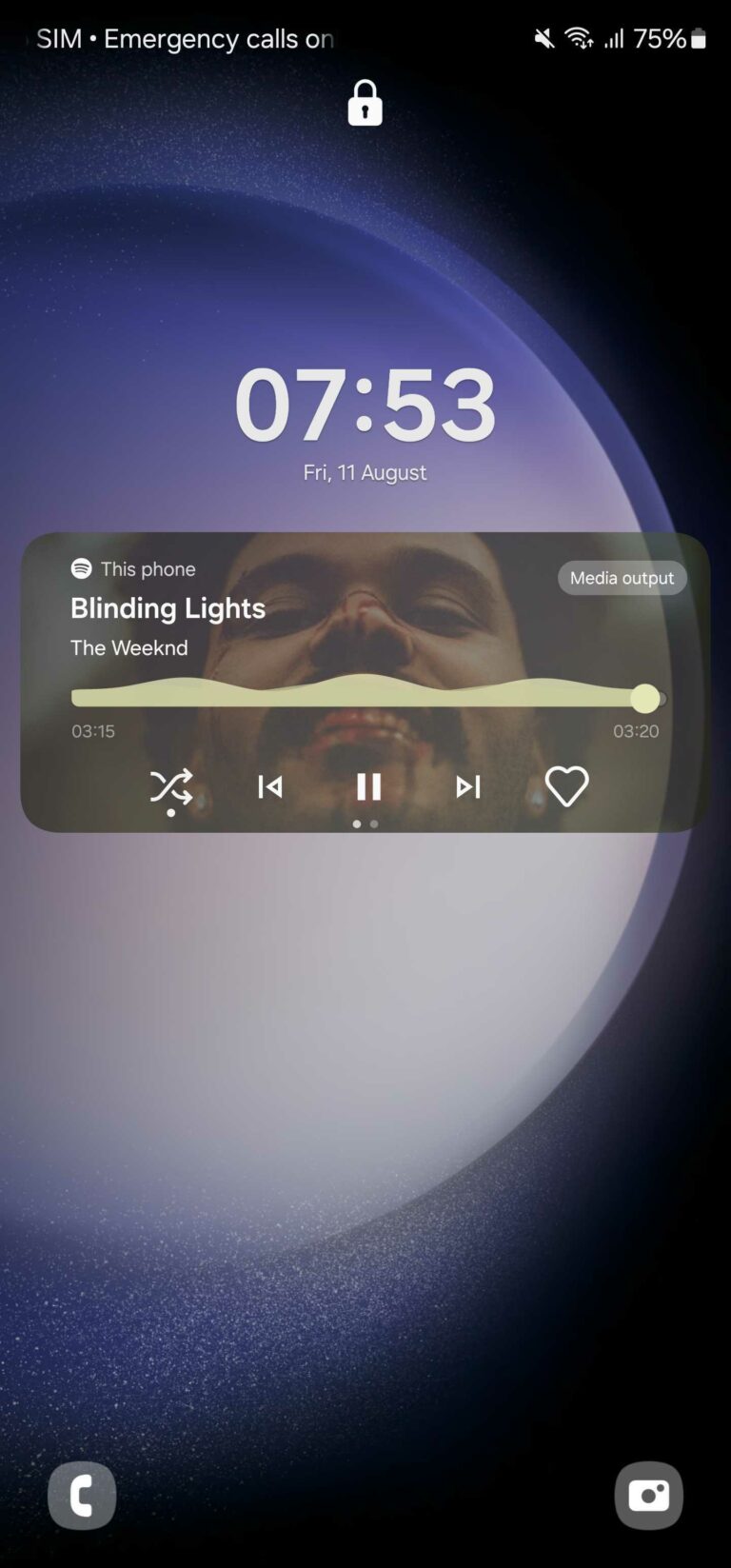Tap the lock icon at the top

[365, 103]
